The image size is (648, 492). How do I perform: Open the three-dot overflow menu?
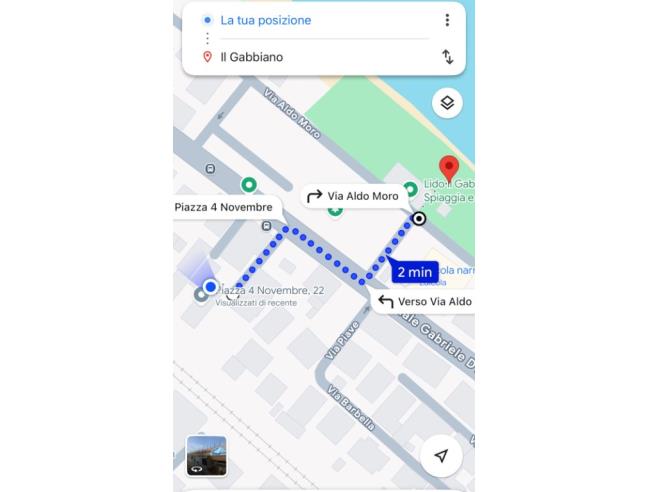(447, 20)
